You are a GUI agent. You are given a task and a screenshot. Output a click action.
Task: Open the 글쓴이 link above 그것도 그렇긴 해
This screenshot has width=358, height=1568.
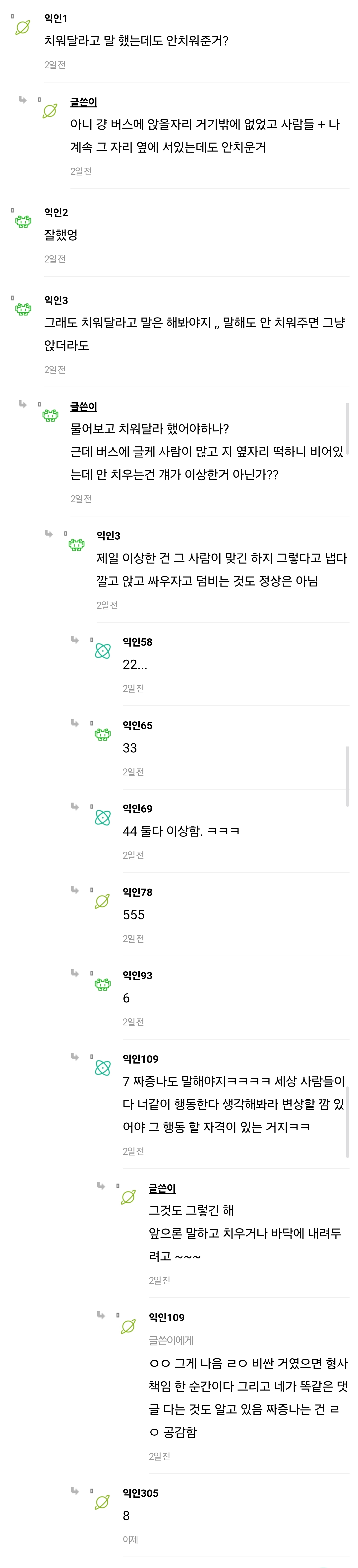click(x=162, y=1188)
